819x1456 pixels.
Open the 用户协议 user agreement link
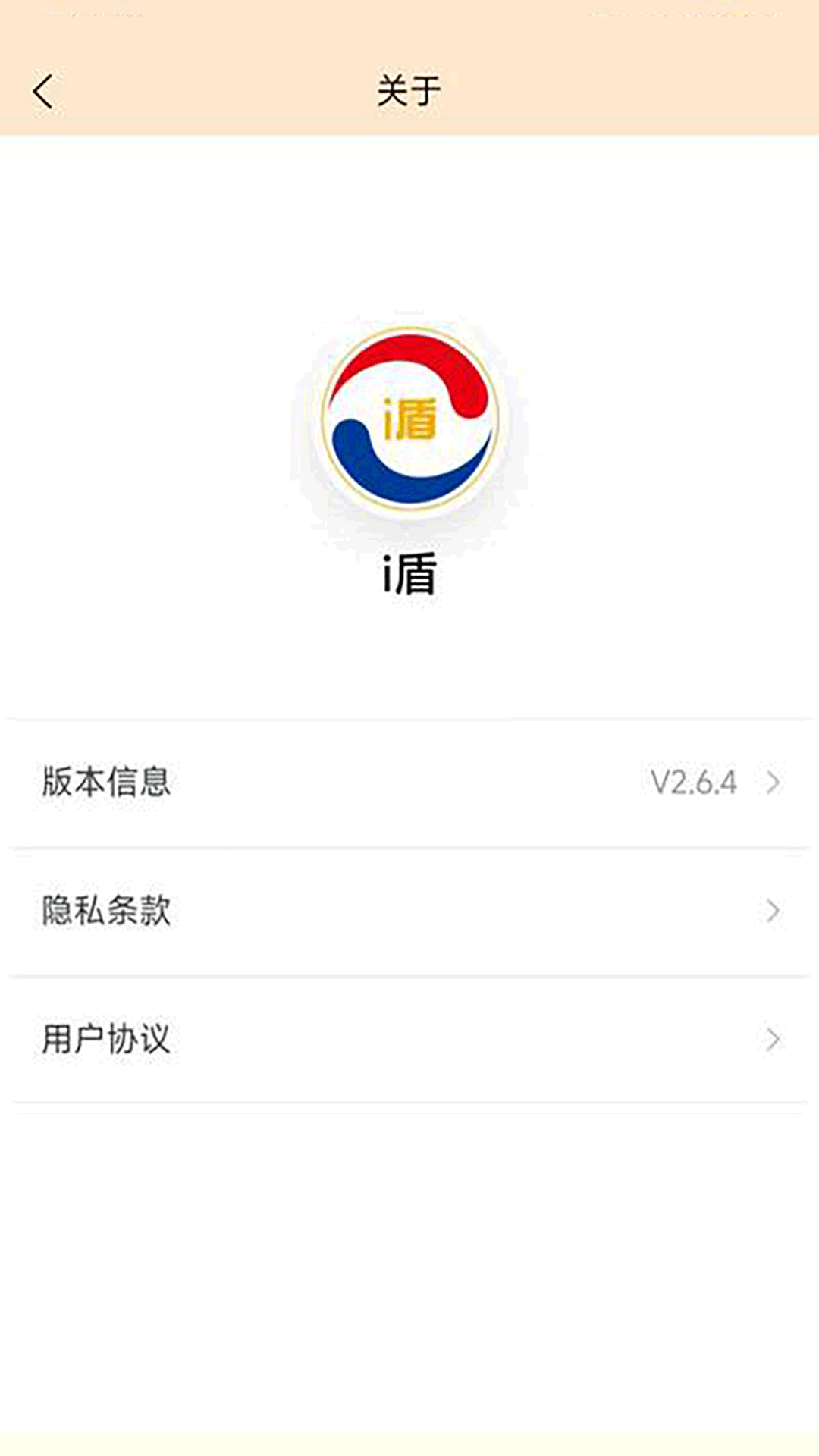[x=409, y=1037]
